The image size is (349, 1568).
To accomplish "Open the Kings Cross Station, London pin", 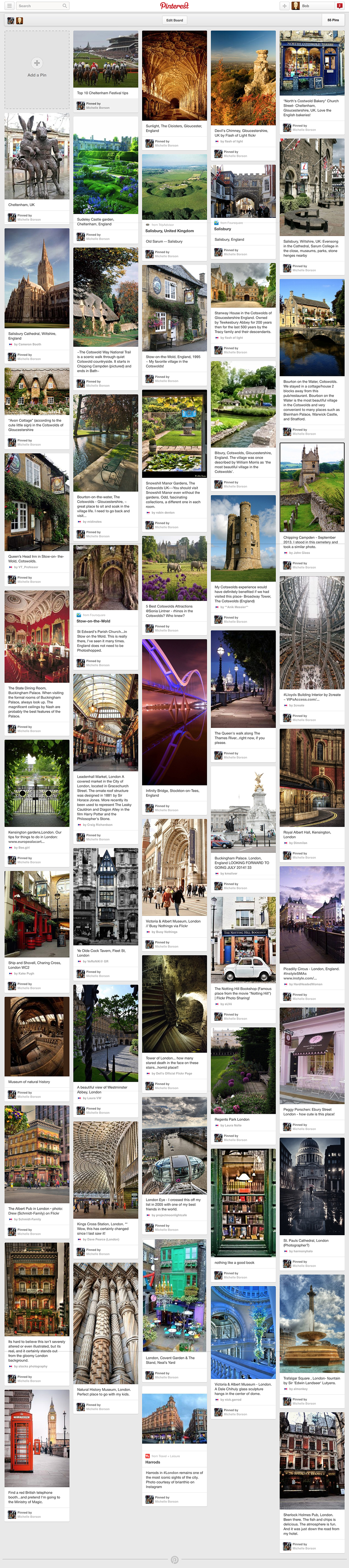I will [106, 1169].
